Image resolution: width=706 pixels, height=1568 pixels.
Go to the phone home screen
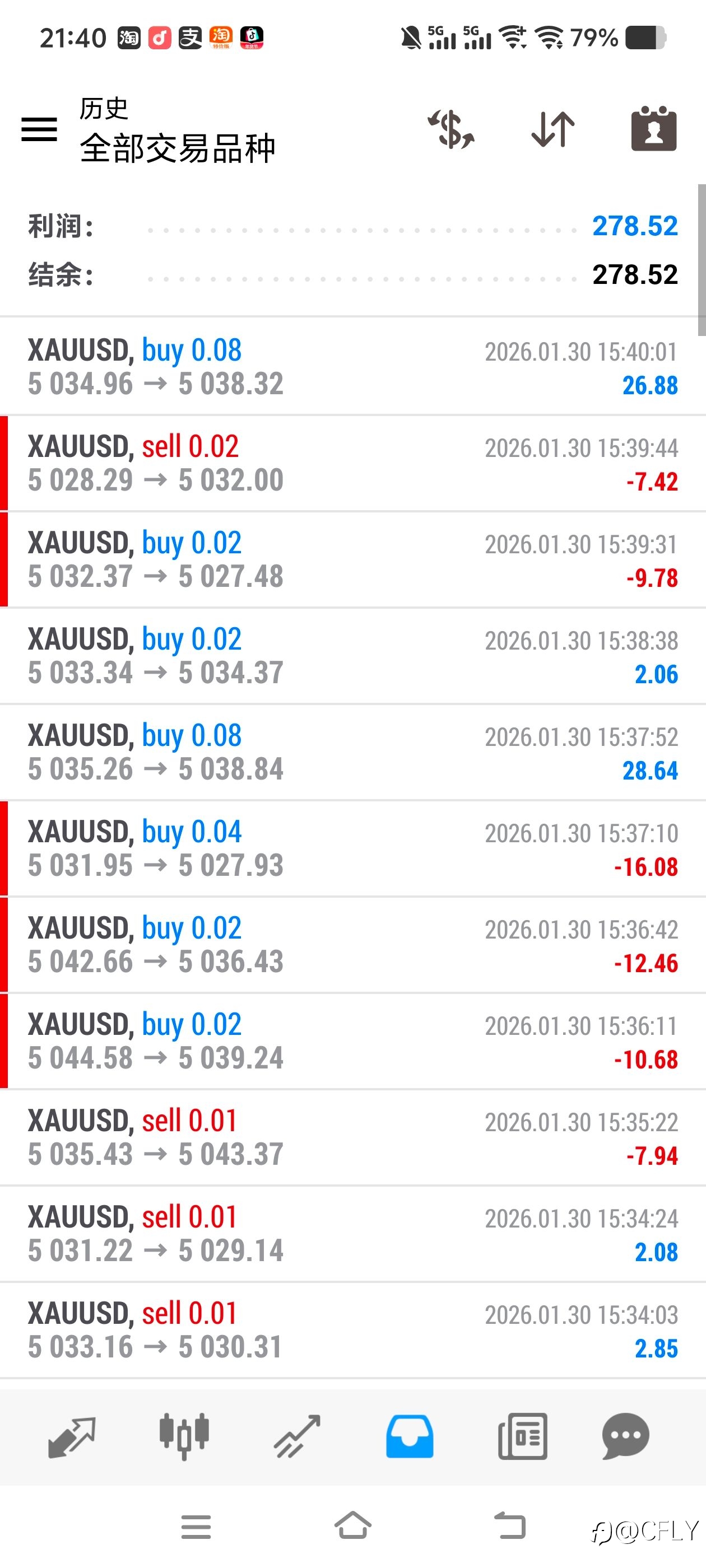click(352, 1526)
